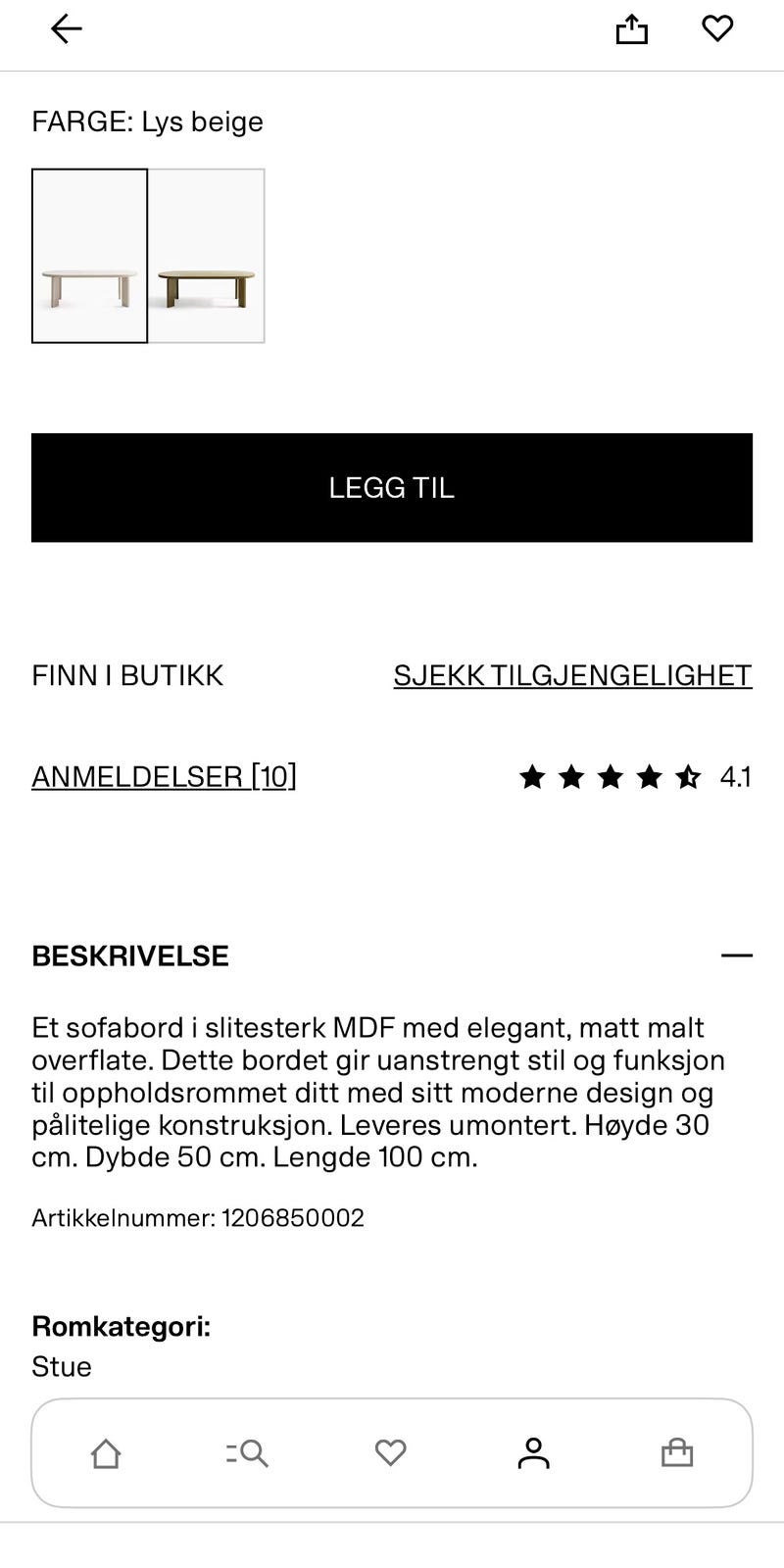Open the shopping bag icon
The image size is (784, 1568).
(x=676, y=1453)
